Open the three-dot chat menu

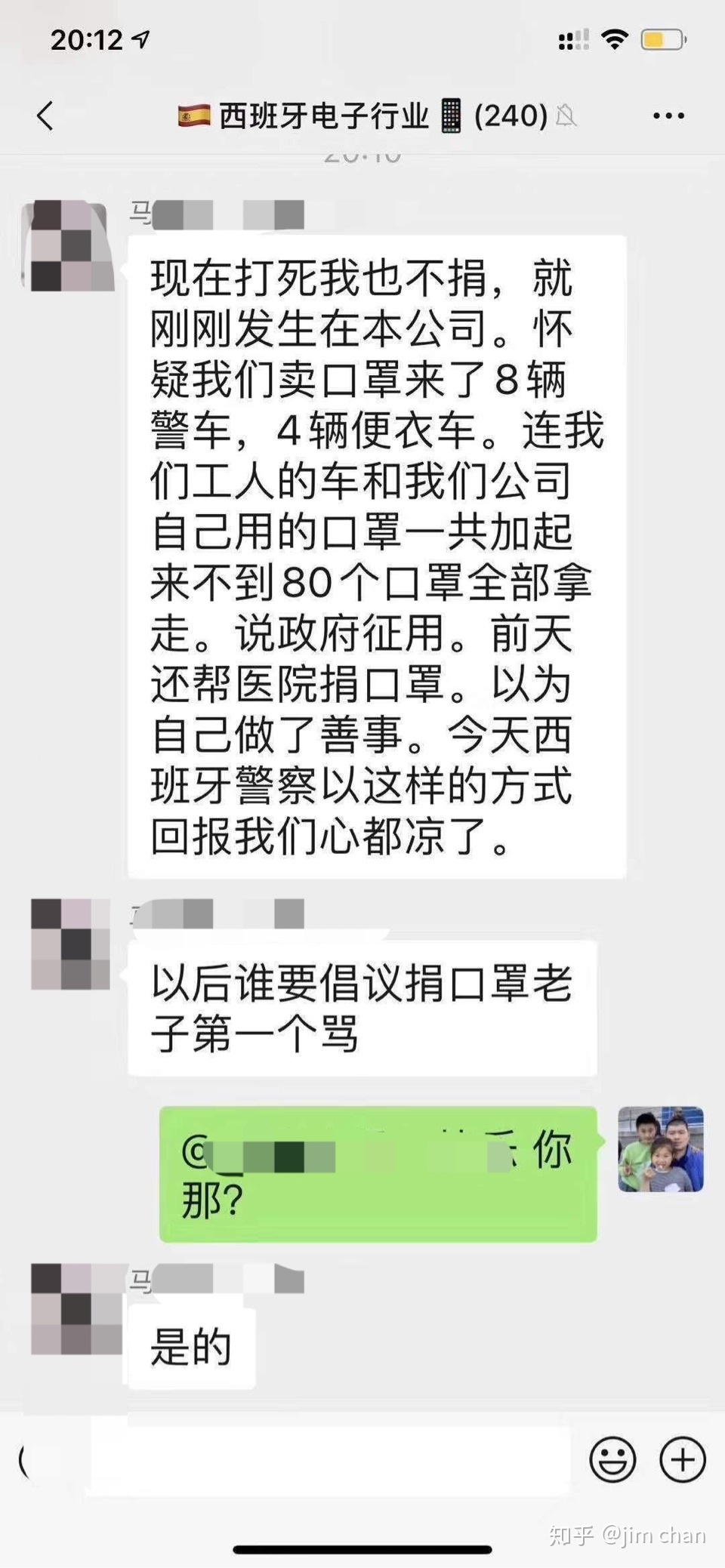coord(668,116)
